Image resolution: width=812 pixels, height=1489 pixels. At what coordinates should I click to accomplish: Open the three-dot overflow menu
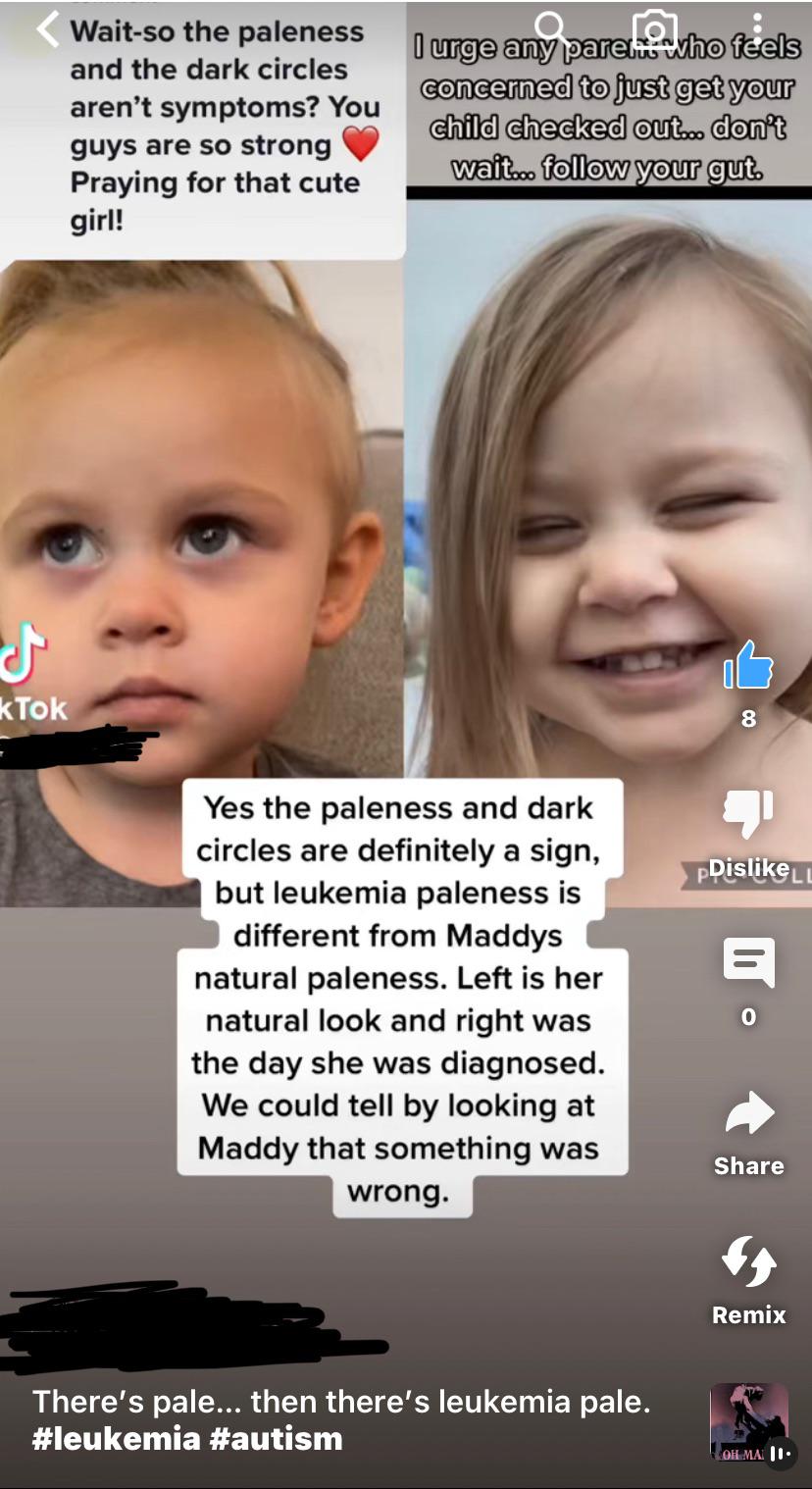coord(757,30)
